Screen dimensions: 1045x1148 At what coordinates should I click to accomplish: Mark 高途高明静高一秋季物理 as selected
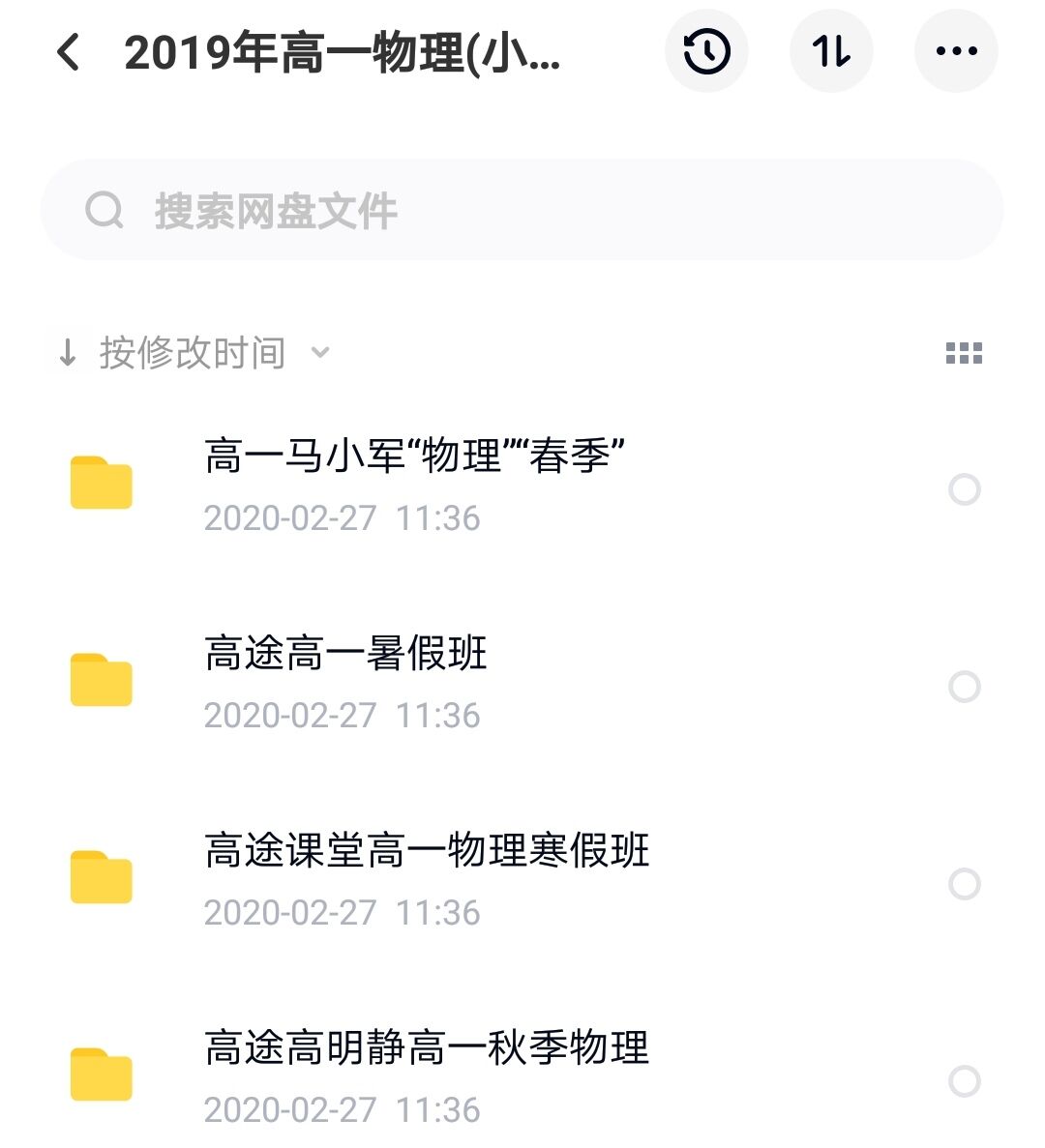(x=965, y=1081)
